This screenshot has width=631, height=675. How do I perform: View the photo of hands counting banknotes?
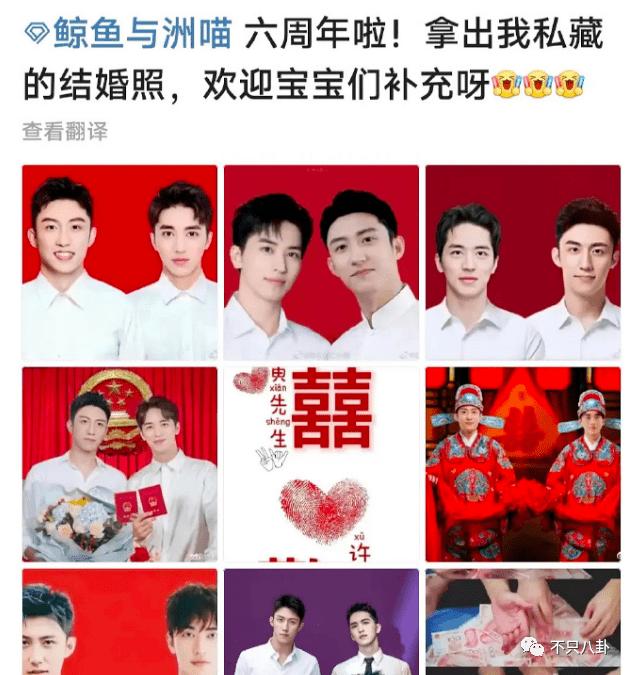click(523, 622)
